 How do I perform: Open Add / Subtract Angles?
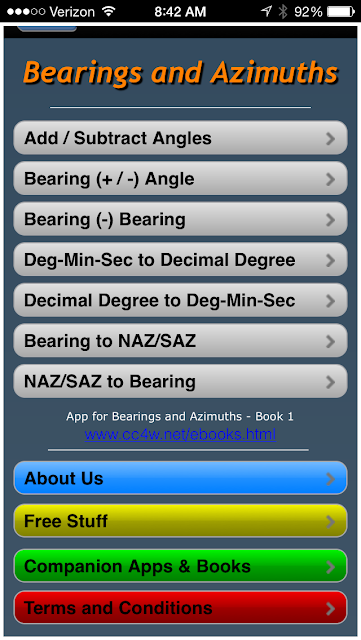(180, 138)
